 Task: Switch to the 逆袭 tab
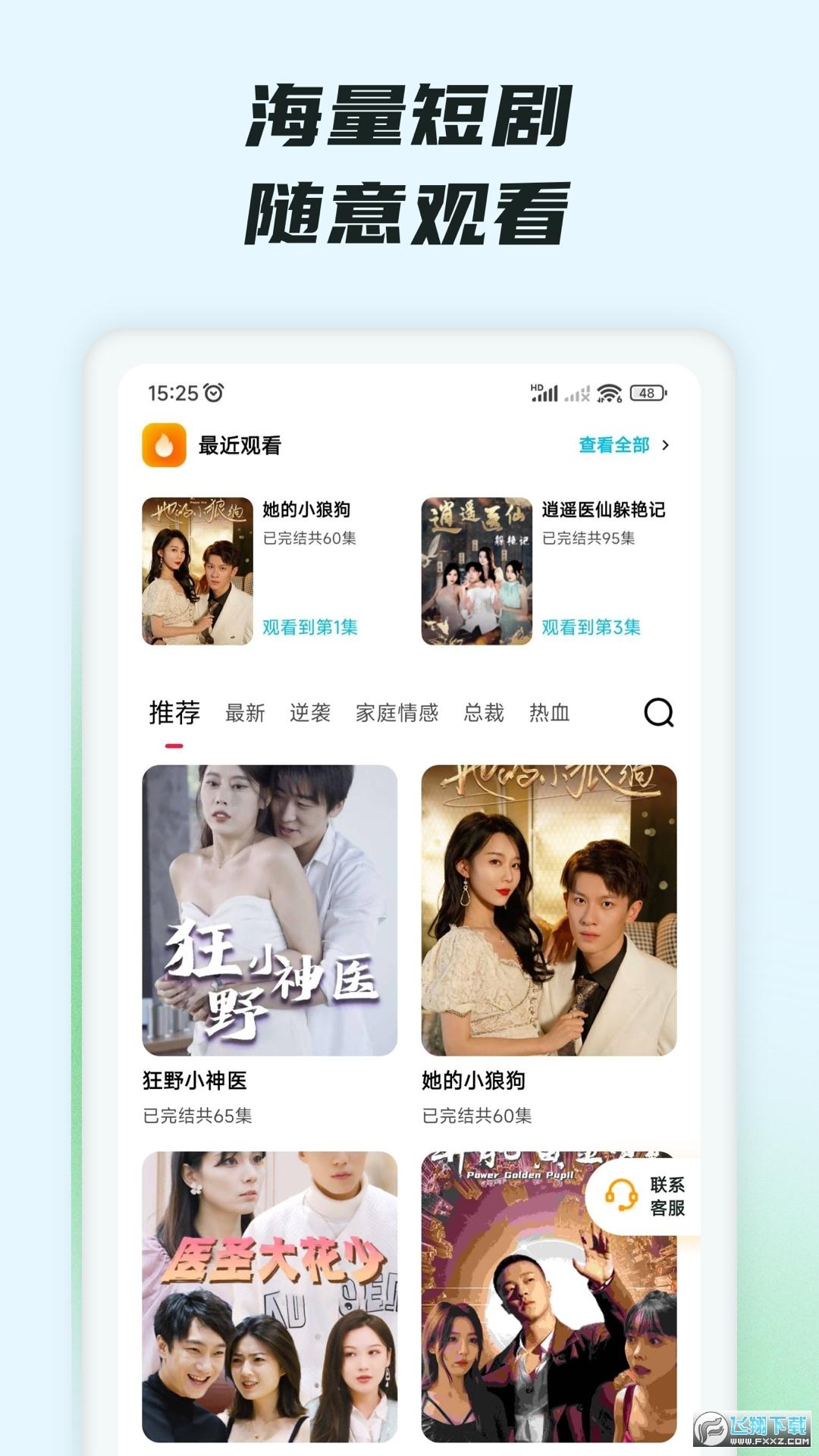coord(312,711)
